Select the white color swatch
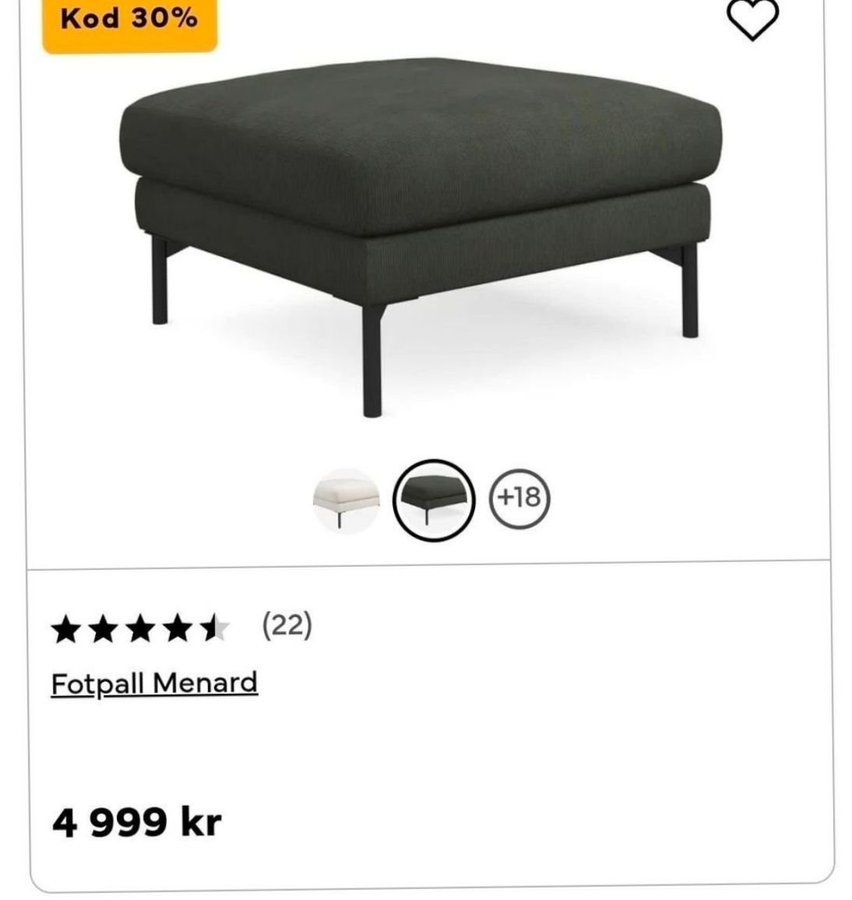The image size is (852, 900). tap(346, 500)
